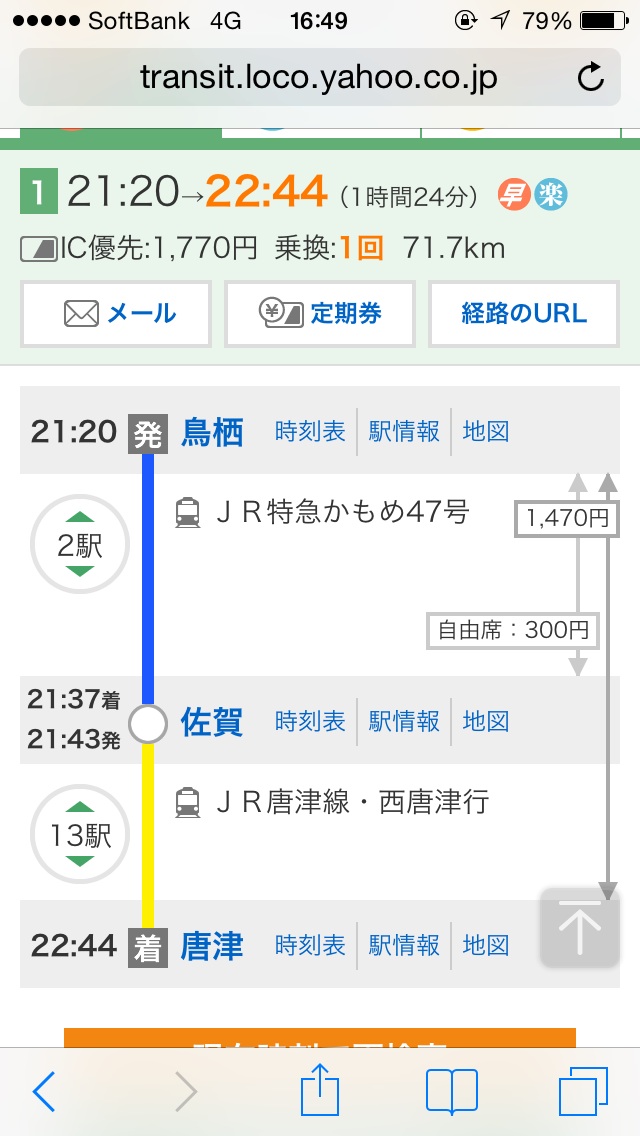Open 定期券 commuter pass info

click(319, 313)
